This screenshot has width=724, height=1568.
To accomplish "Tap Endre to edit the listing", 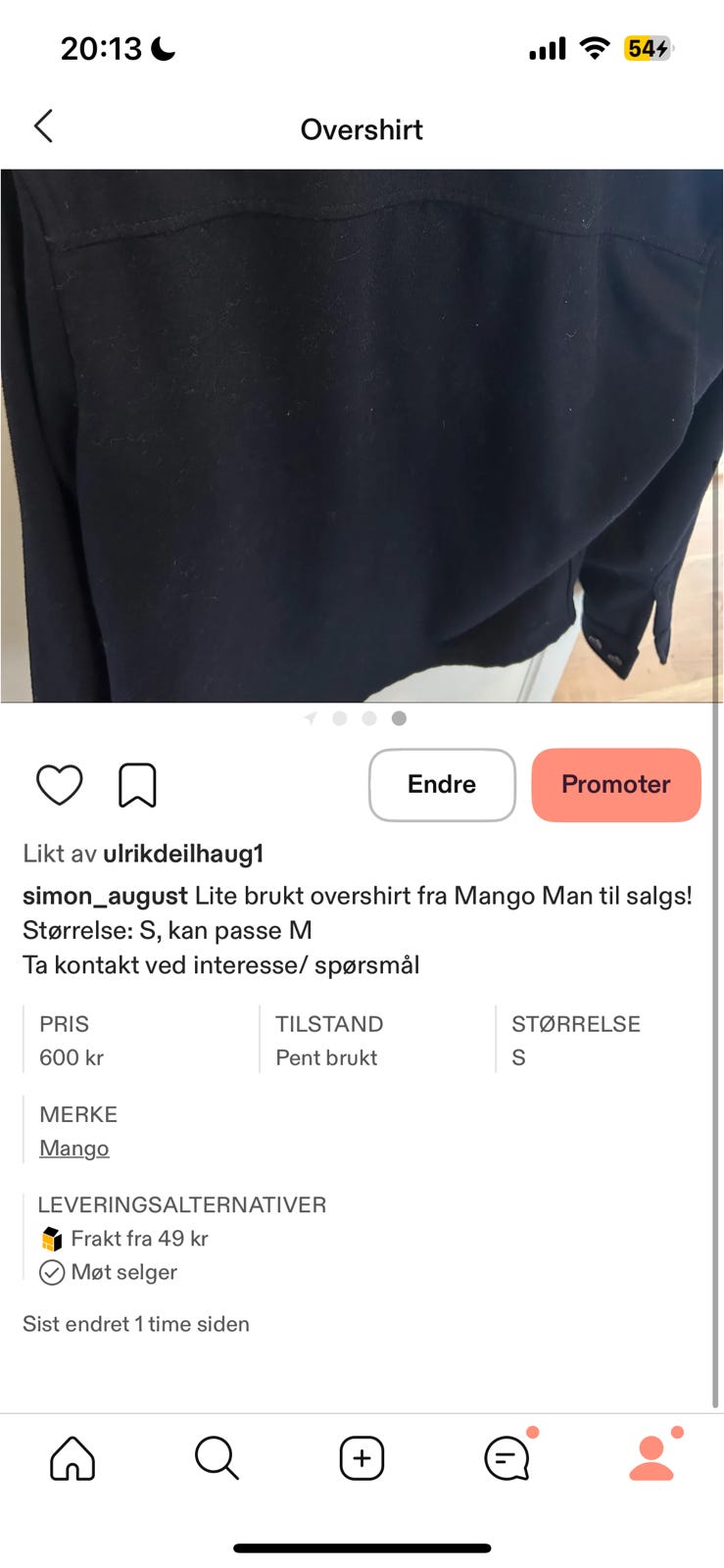I will click(x=442, y=785).
